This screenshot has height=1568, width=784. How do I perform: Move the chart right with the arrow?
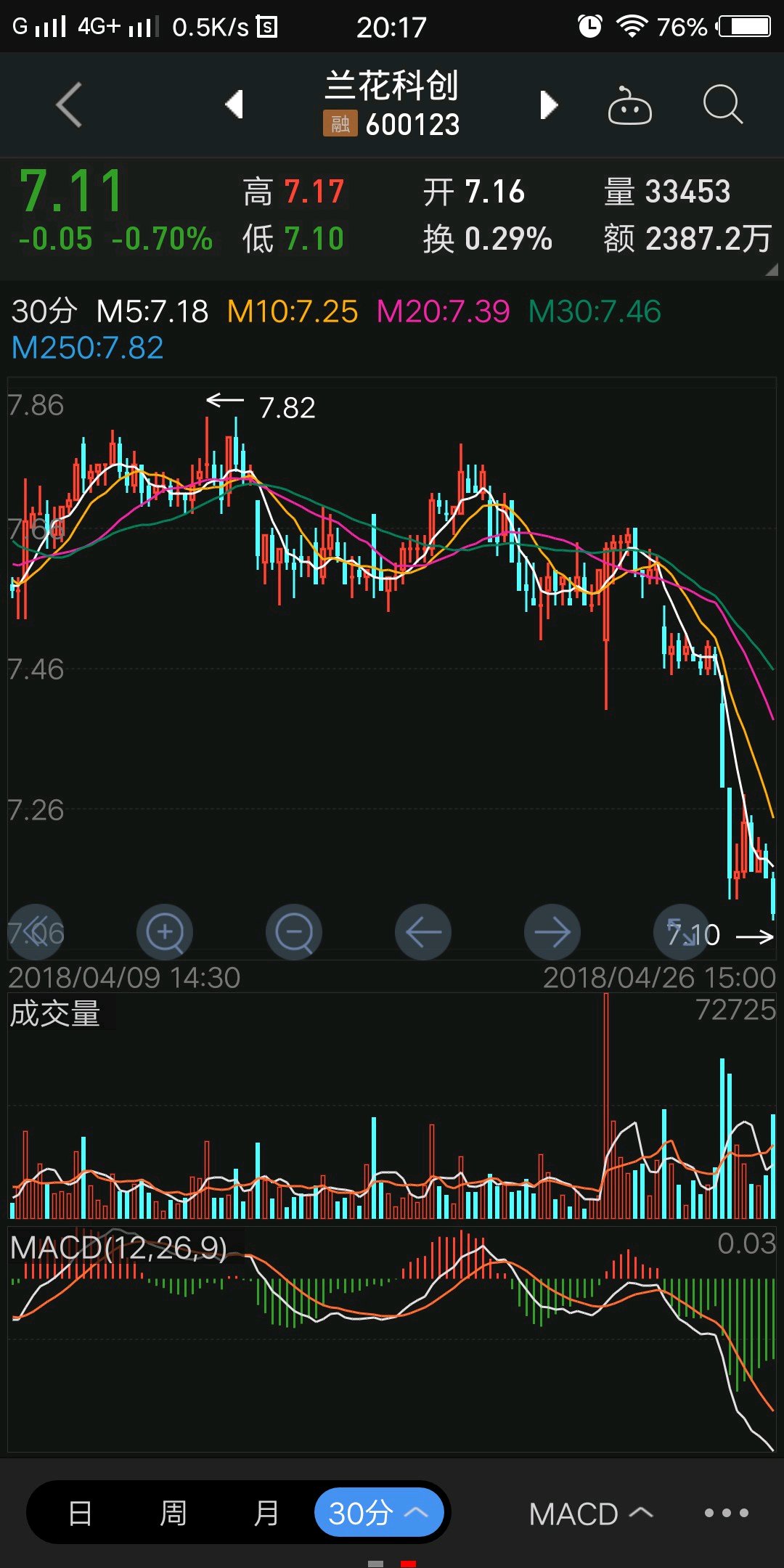[x=552, y=931]
